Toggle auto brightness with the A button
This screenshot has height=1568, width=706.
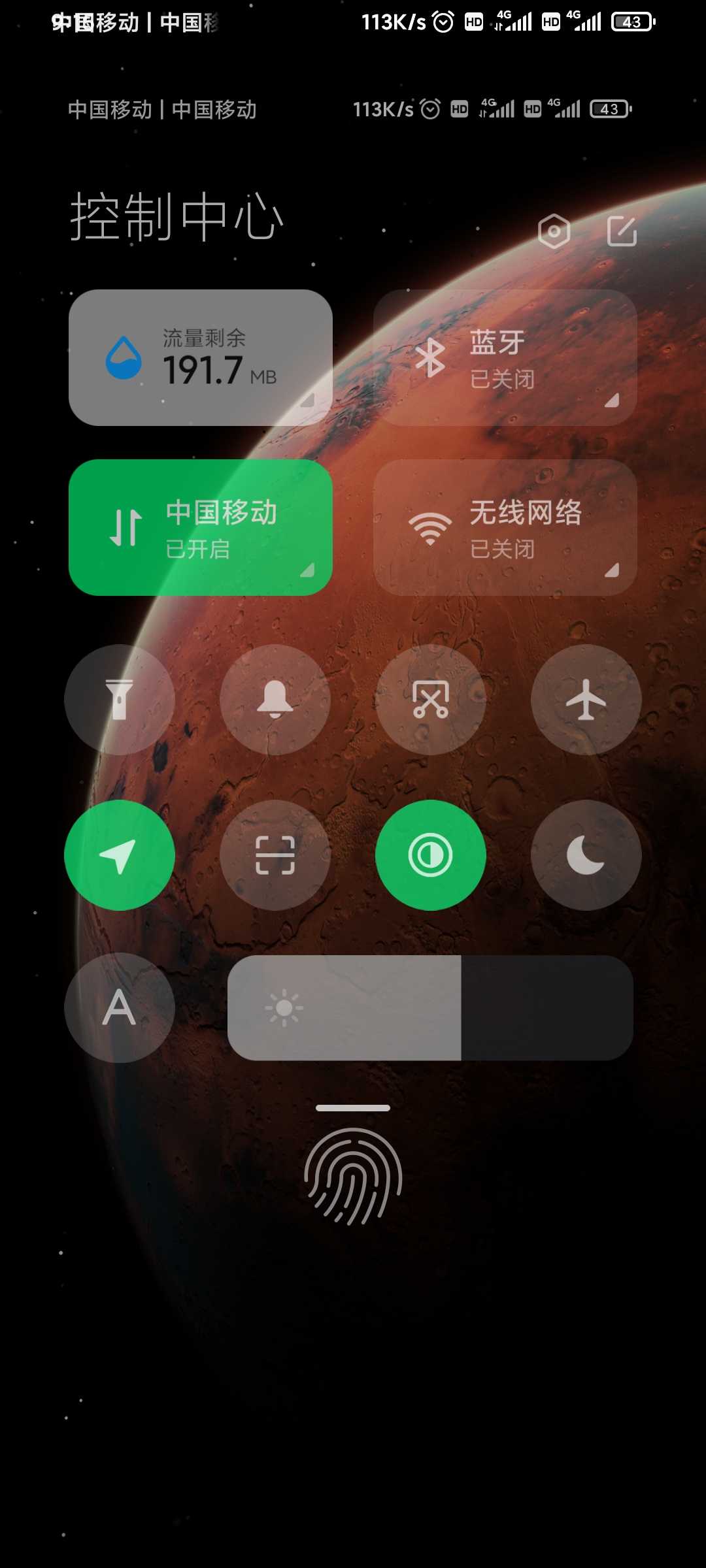pyautogui.click(x=120, y=1007)
